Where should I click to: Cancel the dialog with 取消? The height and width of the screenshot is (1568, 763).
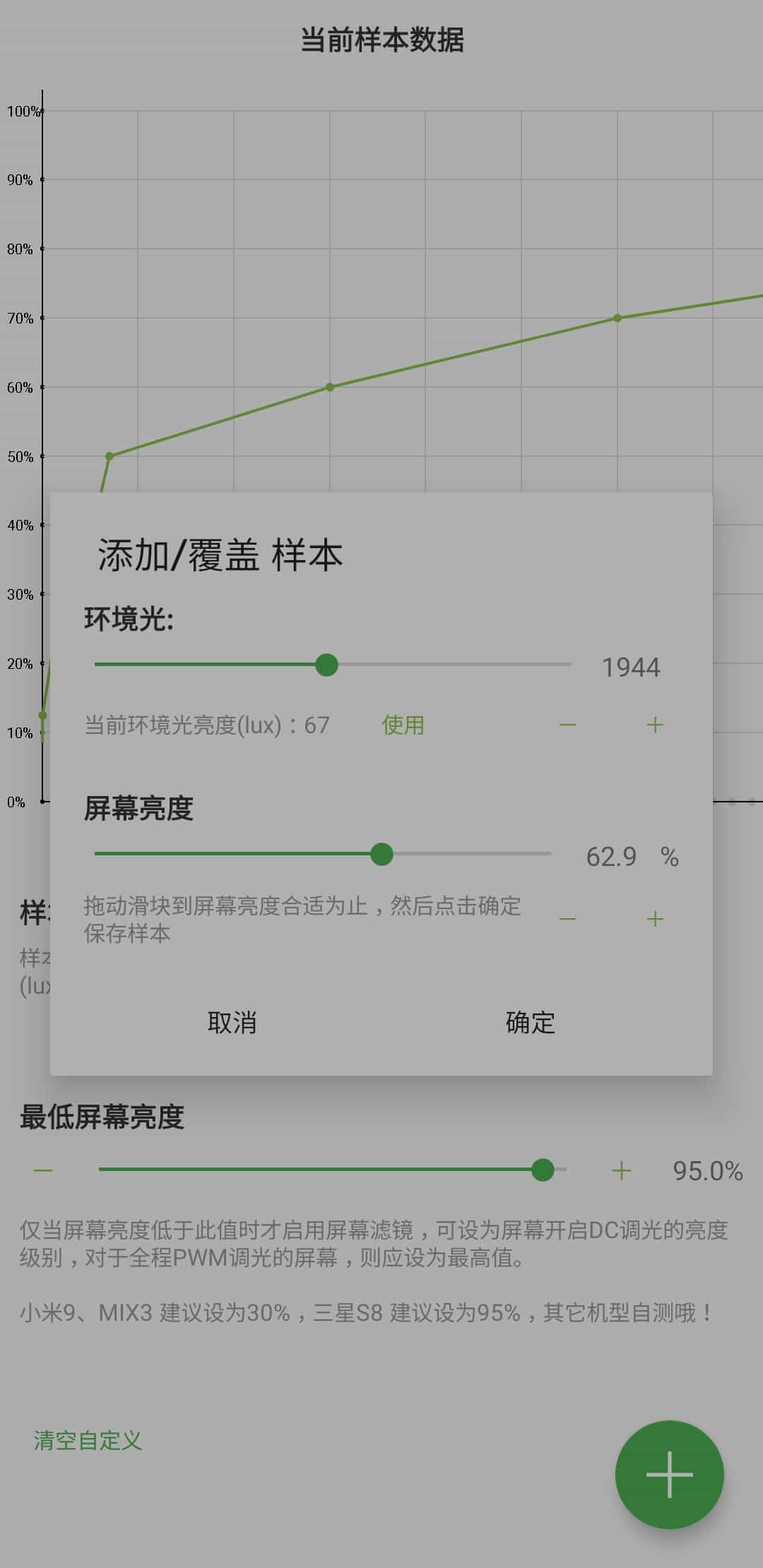232,1022
